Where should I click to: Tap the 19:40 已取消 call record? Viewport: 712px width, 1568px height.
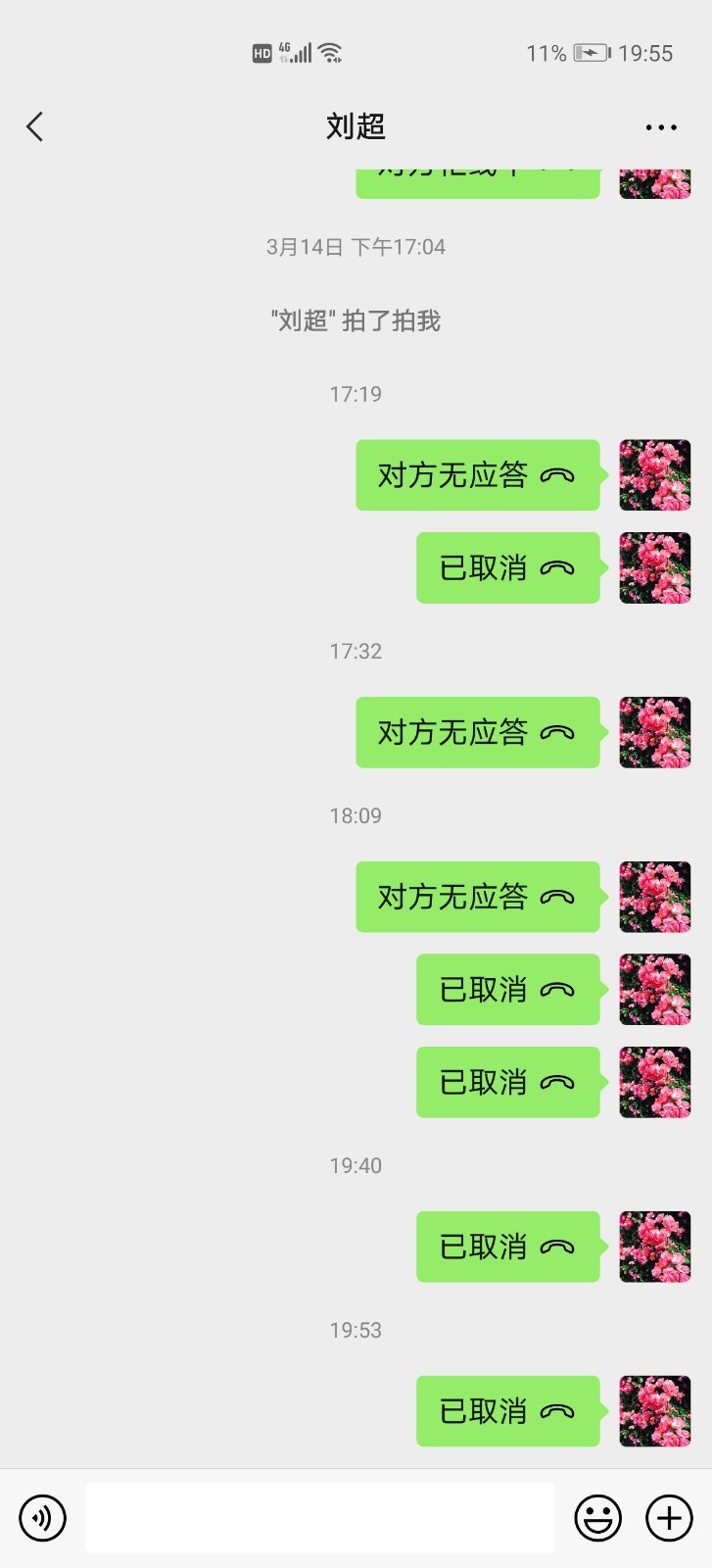coord(507,1247)
